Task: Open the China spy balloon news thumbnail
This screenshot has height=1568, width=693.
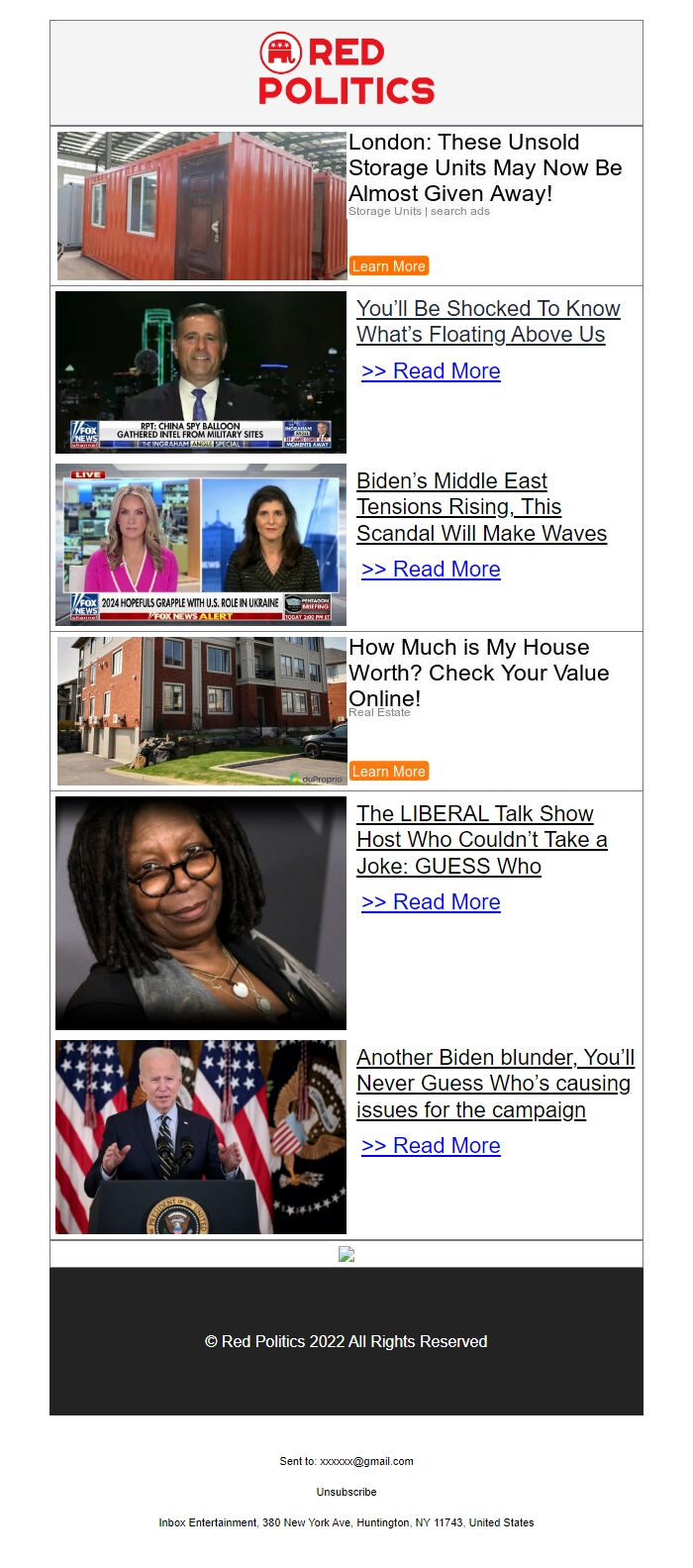Action: click(201, 372)
